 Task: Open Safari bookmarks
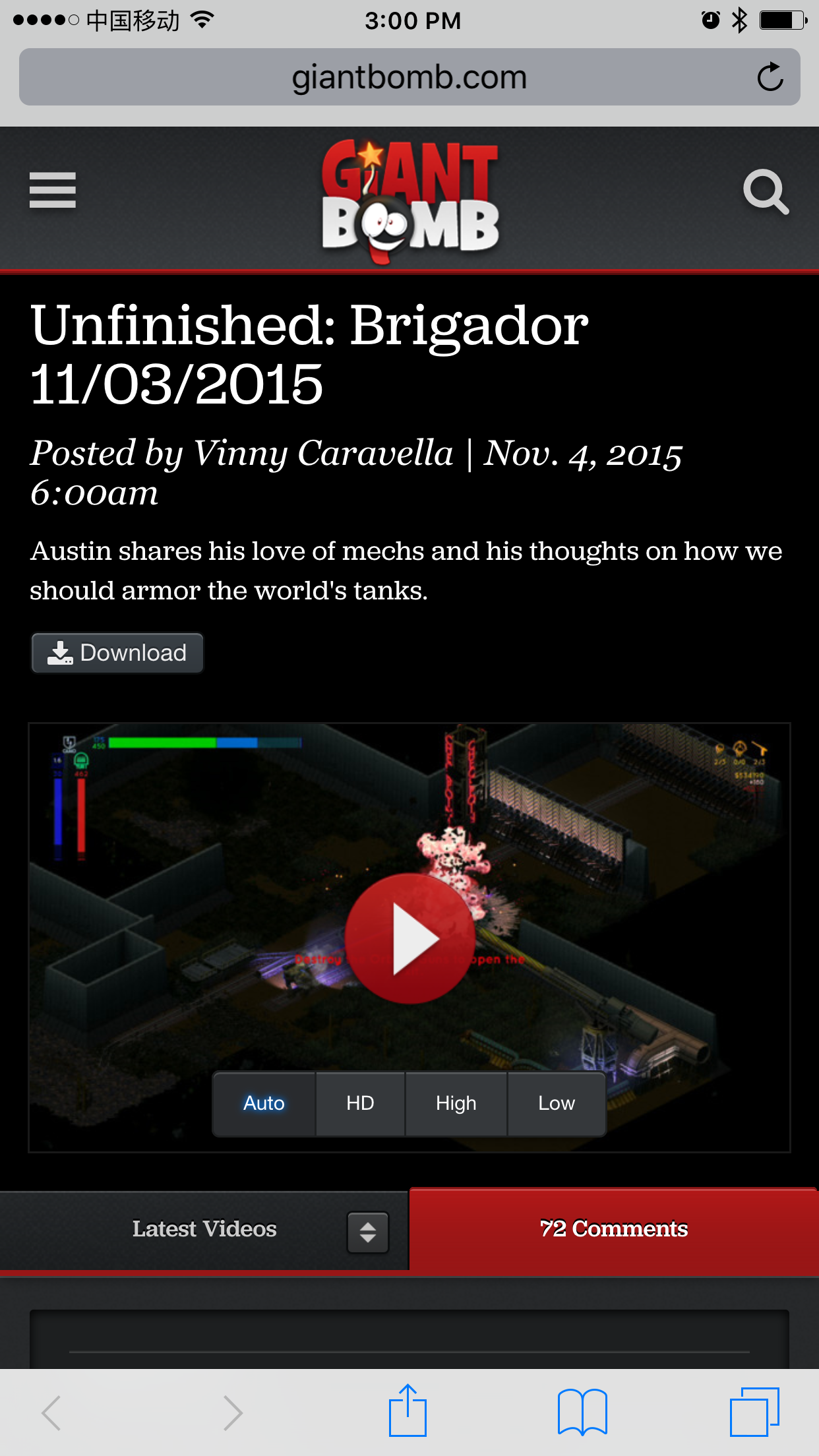coord(582,1412)
